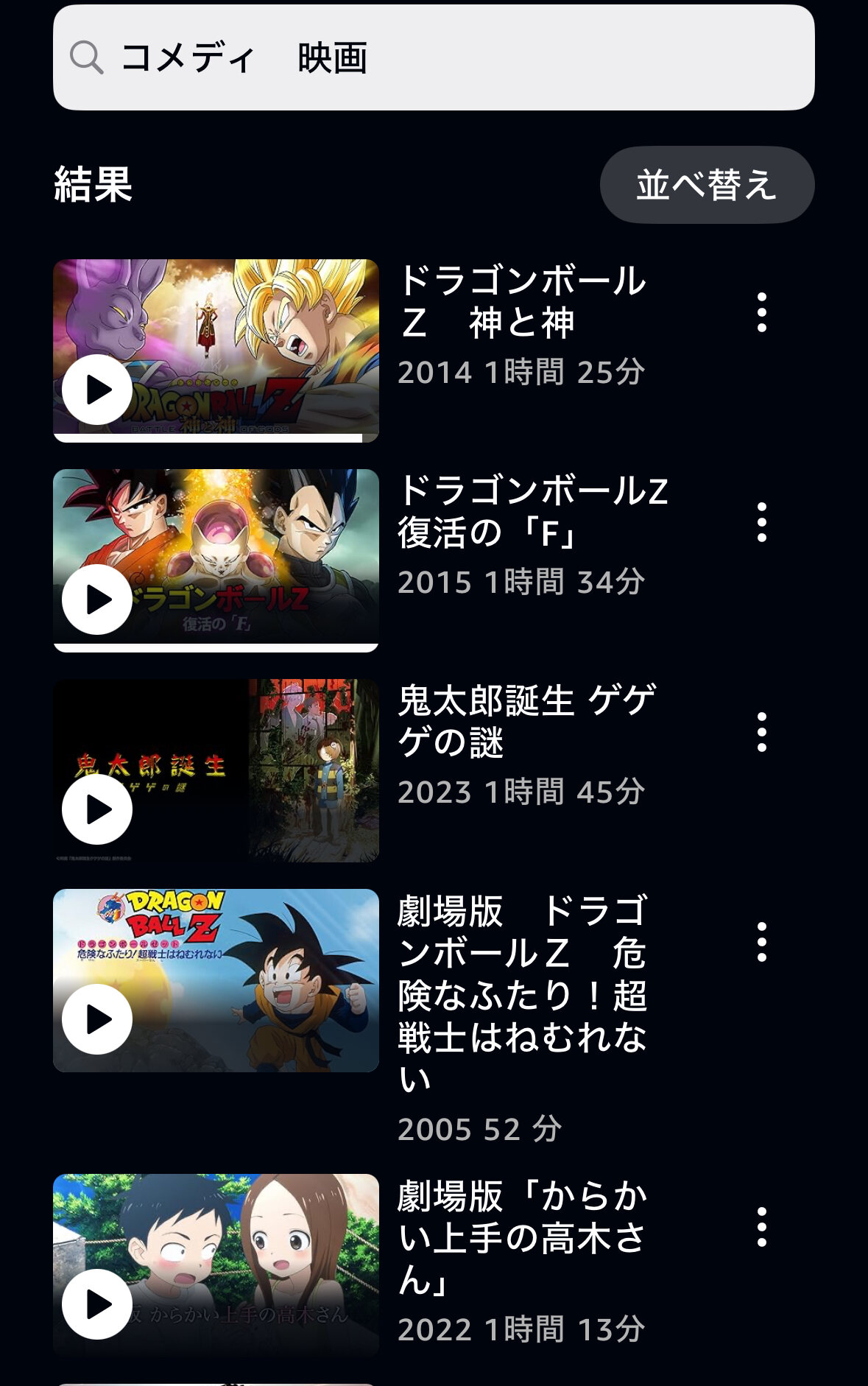Open the 並べ替え sort options
This screenshot has height=1386, width=868.
click(707, 185)
